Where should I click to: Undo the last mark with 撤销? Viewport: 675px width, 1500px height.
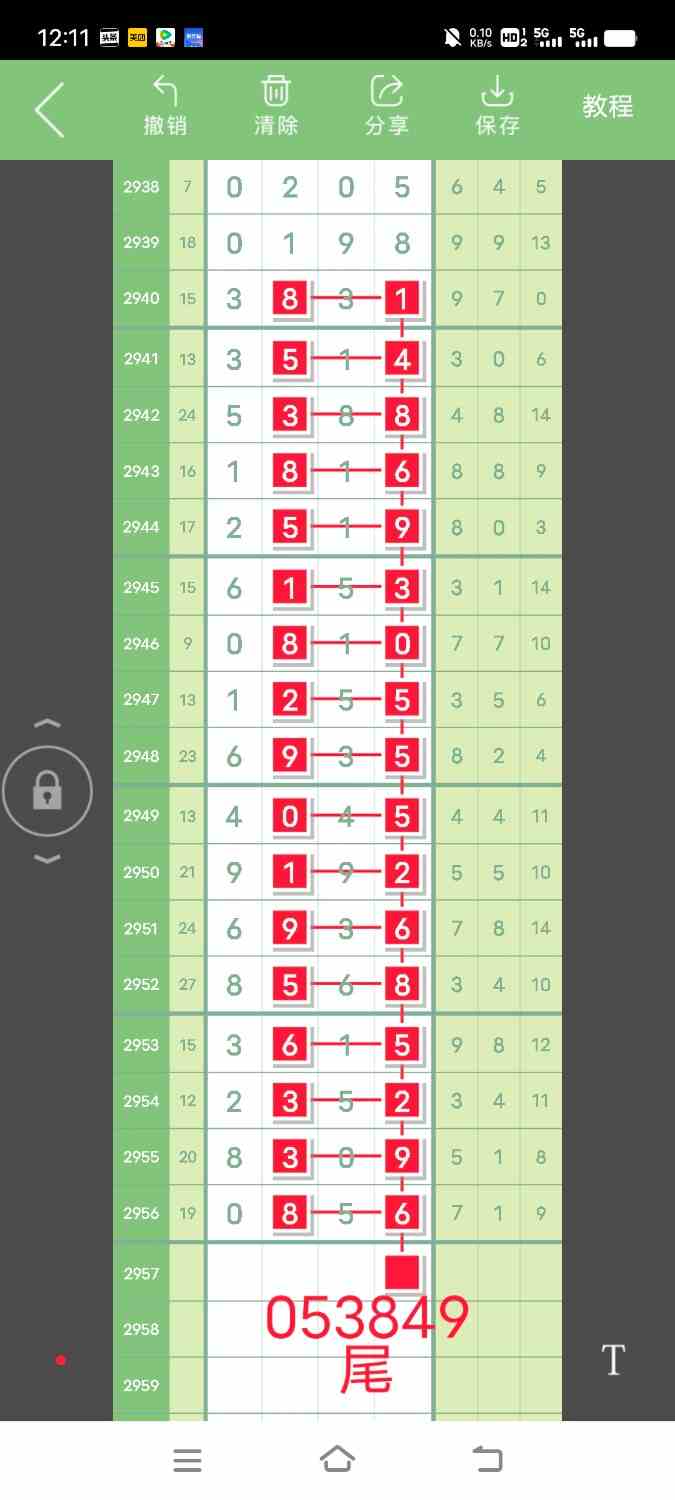click(165, 106)
